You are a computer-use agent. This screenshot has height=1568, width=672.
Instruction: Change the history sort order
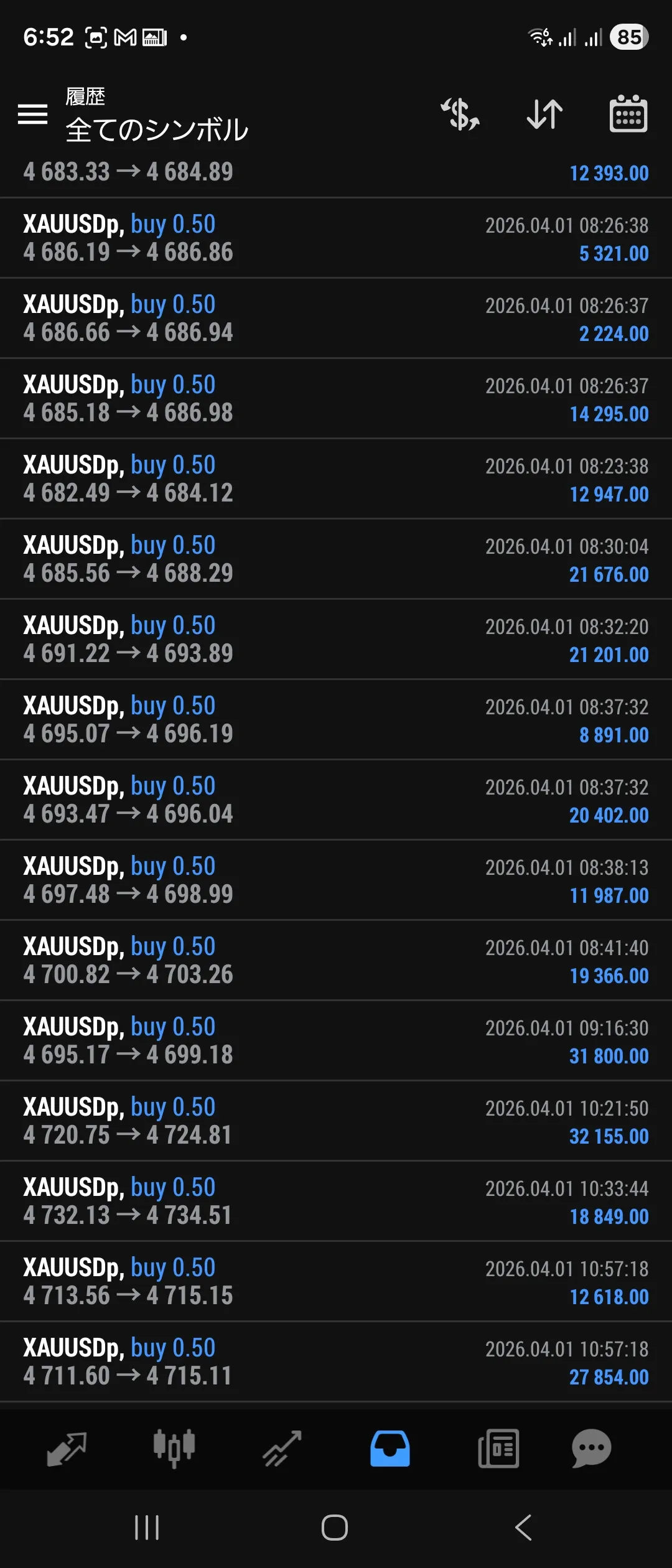click(x=544, y=114)
